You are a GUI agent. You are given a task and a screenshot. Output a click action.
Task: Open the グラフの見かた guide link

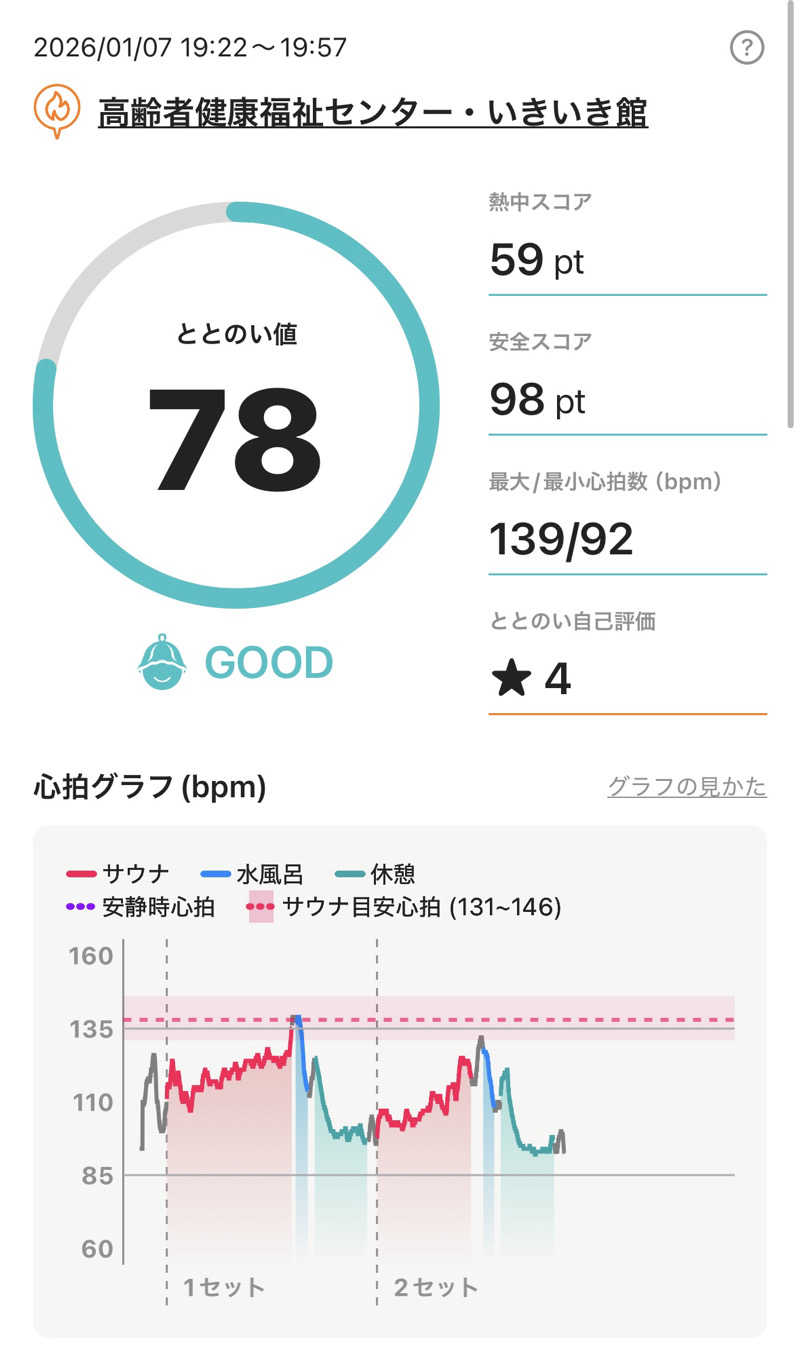687,787
